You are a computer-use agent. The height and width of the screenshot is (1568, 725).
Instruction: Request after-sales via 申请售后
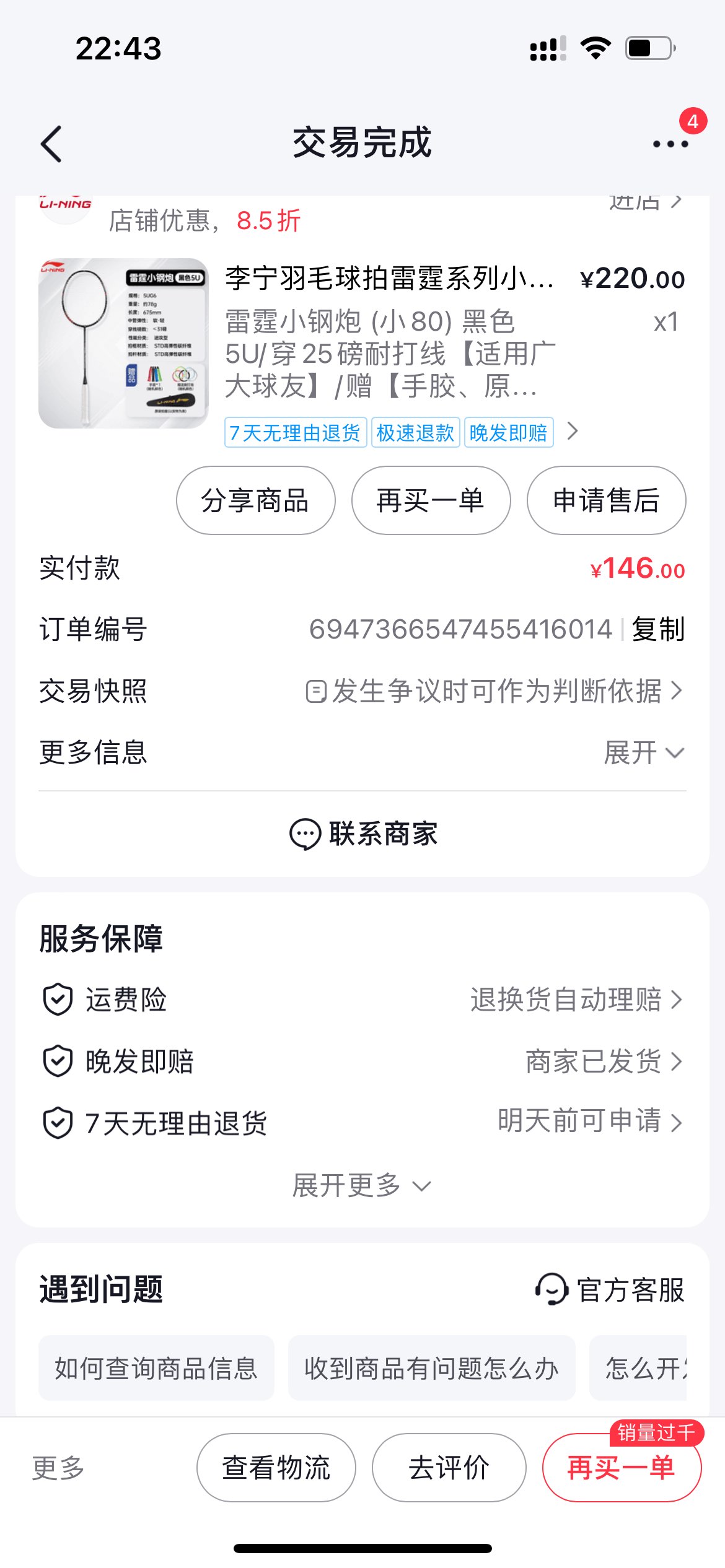click(x=606, y=500)
